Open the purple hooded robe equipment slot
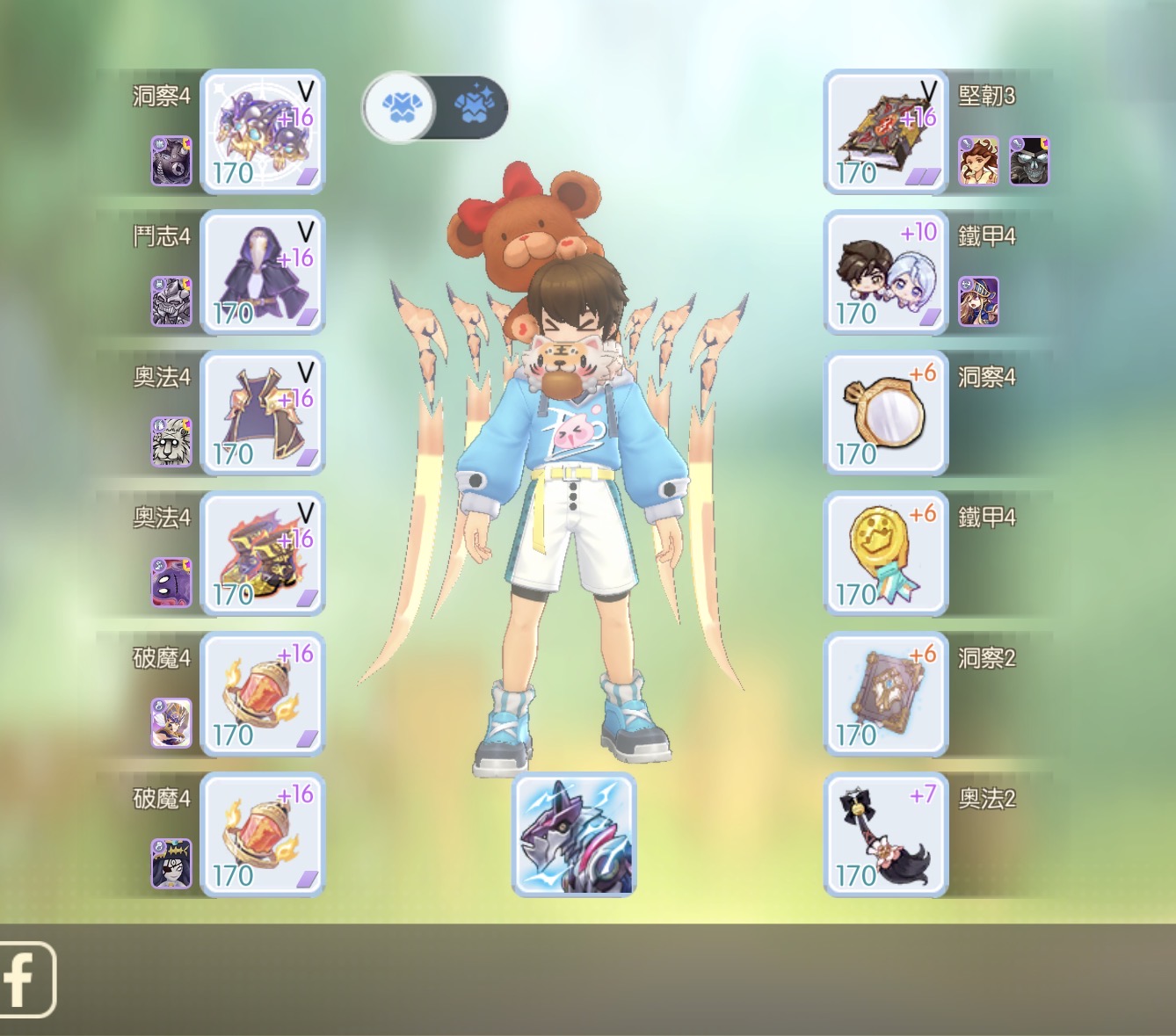 click(263, 272)
